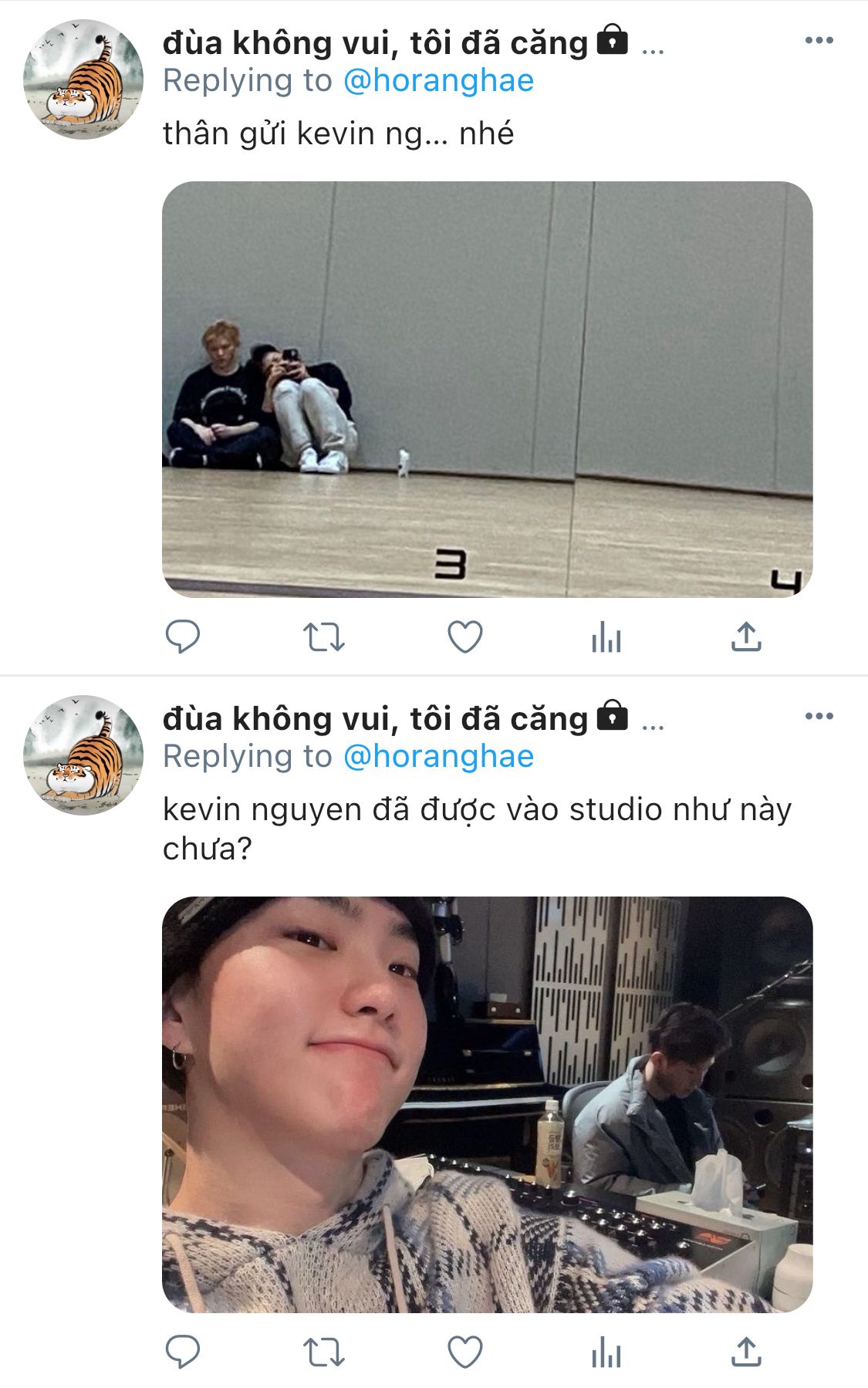Retweet the "thân gửi kevin" tweet
Screen dimensions: 868x1388
pos(323,637)
